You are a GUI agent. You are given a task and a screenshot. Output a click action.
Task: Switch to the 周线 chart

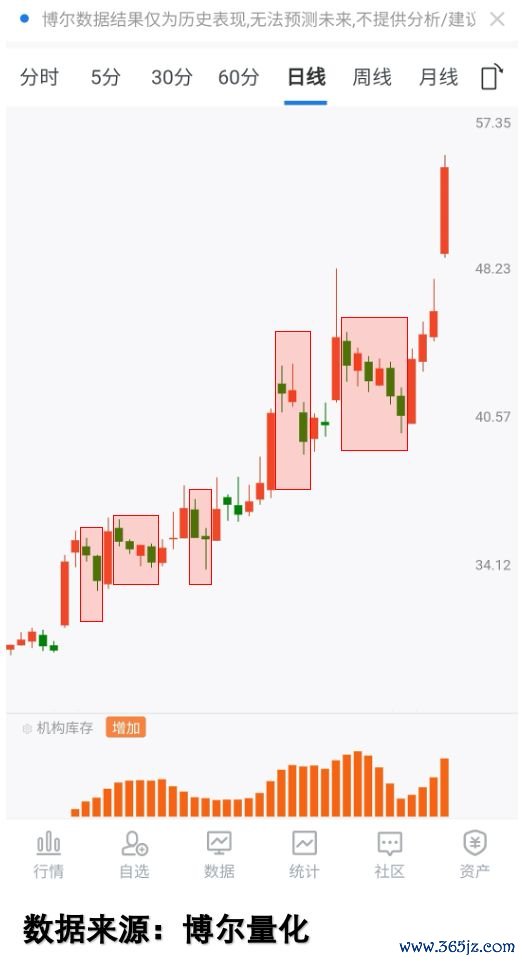(x=372, y=77)
